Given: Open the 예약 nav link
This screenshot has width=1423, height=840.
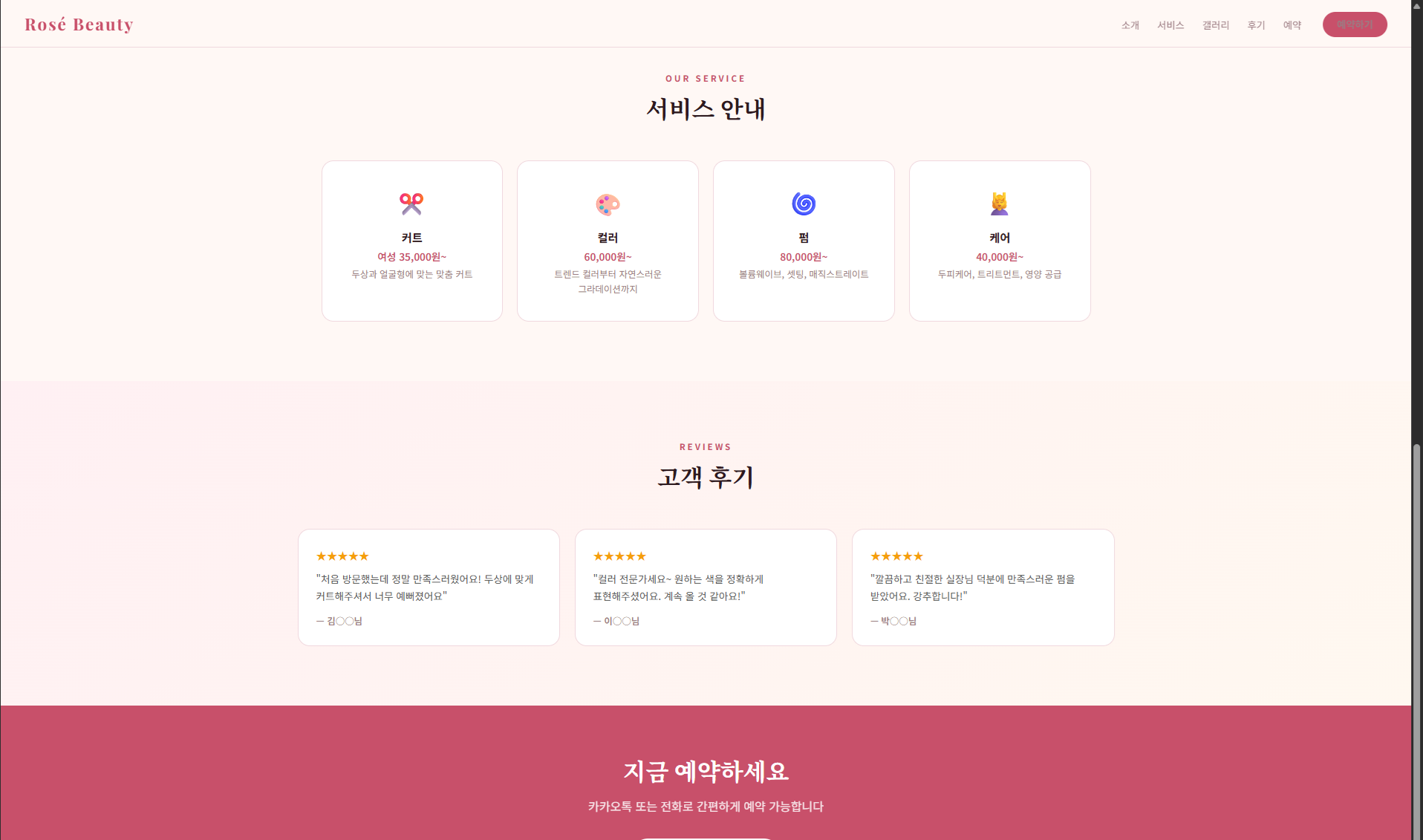Looking at the screenshot, I should point(1292,25).
